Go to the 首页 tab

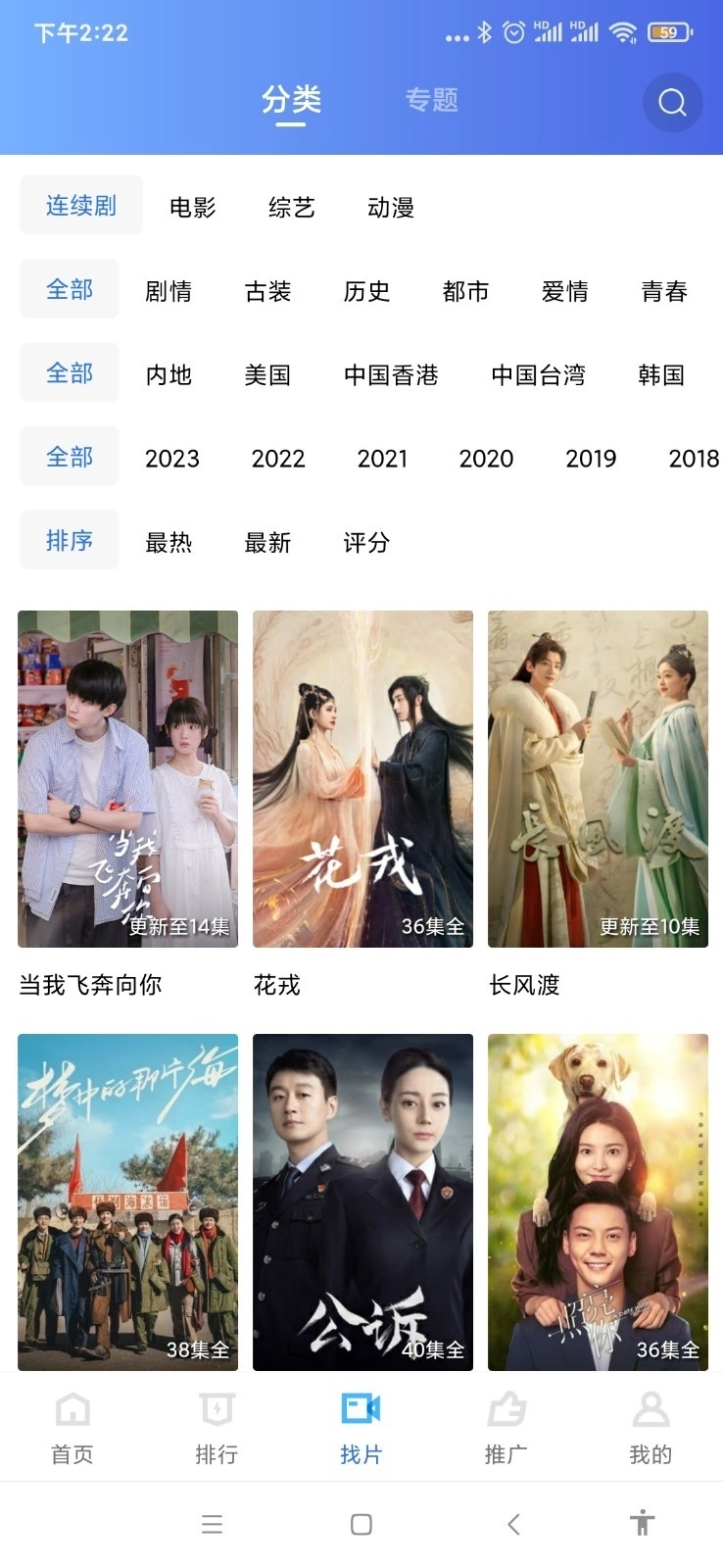click(72, 1427)
